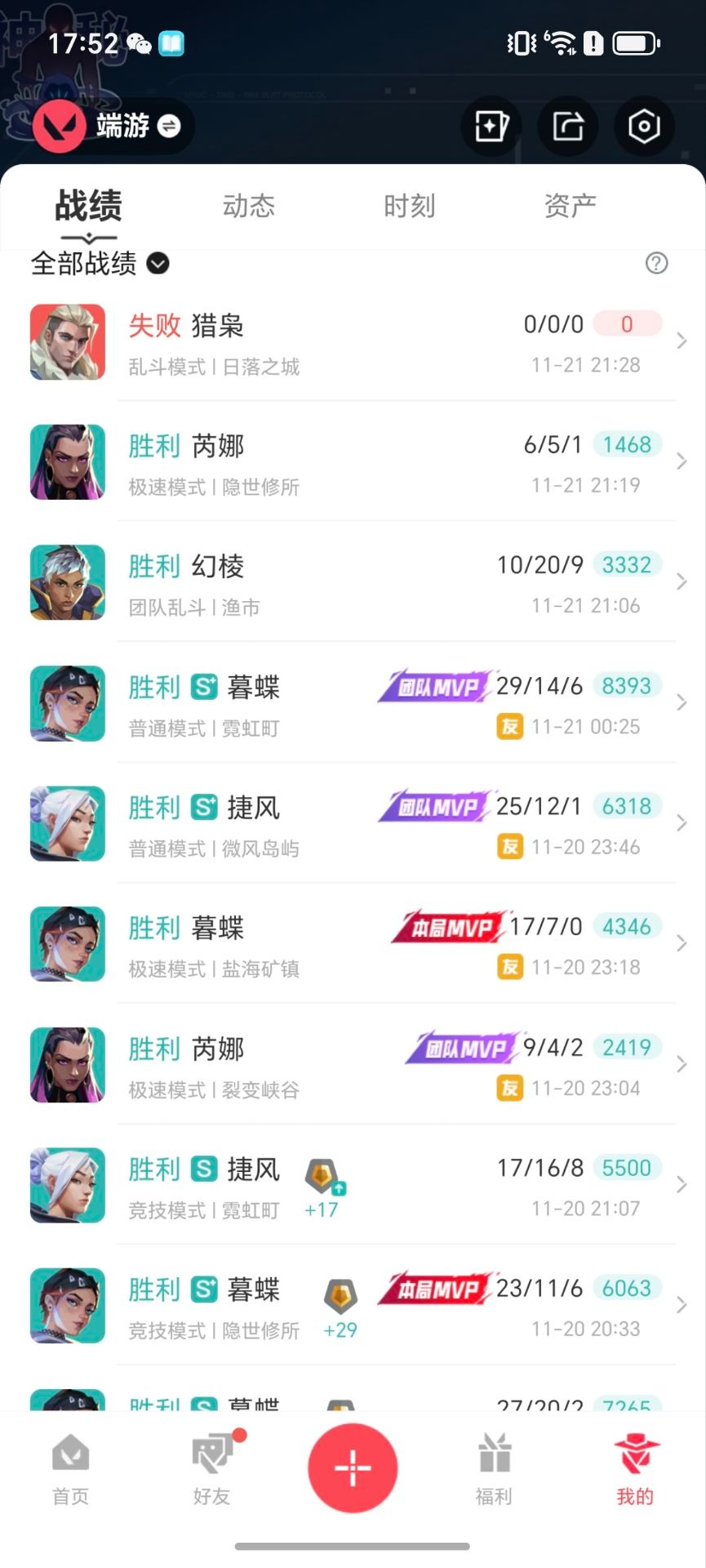Open settings via the gear icon

click(644, 127)
